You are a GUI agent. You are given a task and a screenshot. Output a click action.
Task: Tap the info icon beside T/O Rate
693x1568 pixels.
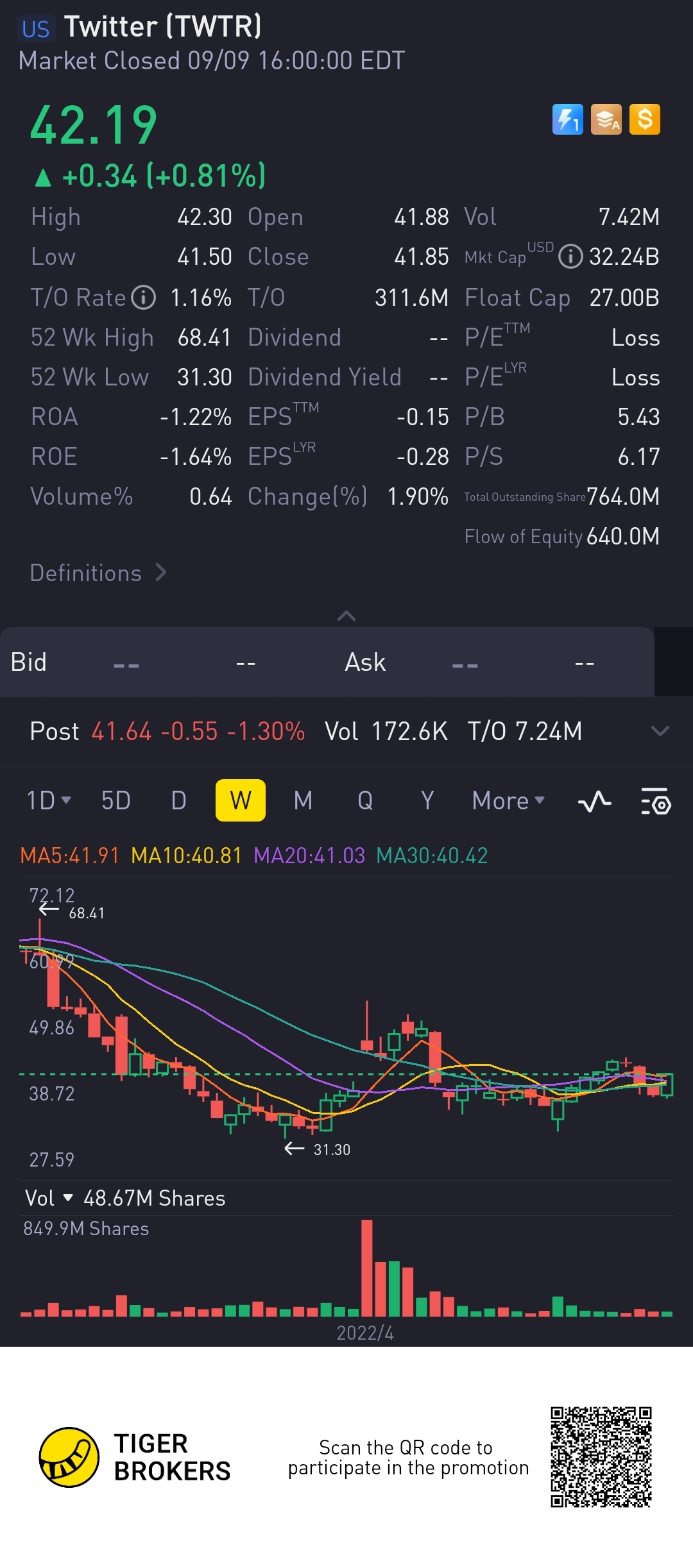click(144, 298)
